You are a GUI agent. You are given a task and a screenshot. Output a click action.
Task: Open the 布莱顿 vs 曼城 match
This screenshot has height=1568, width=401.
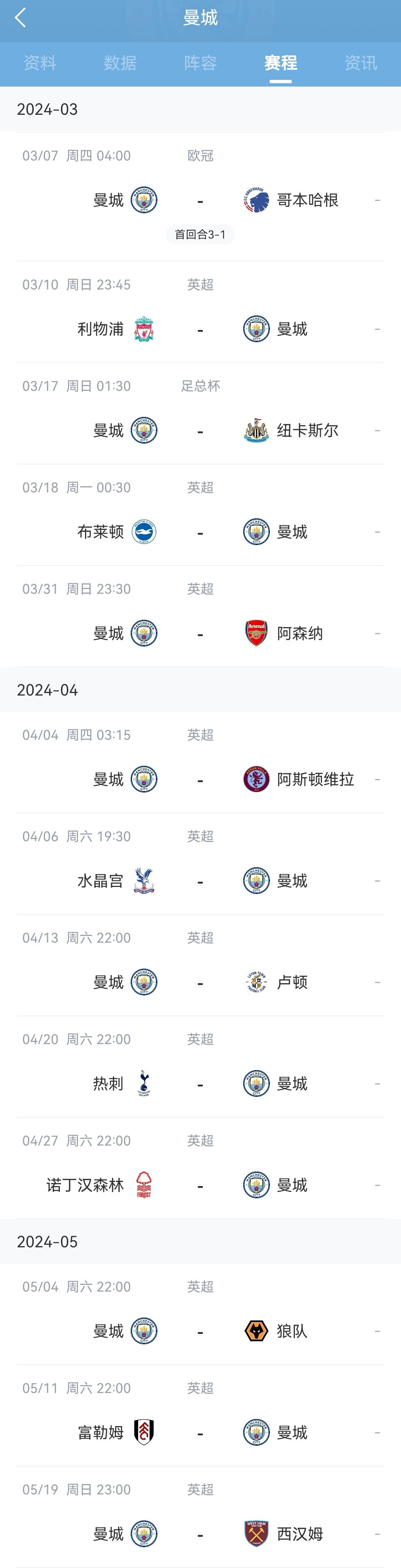click(200, 532)
